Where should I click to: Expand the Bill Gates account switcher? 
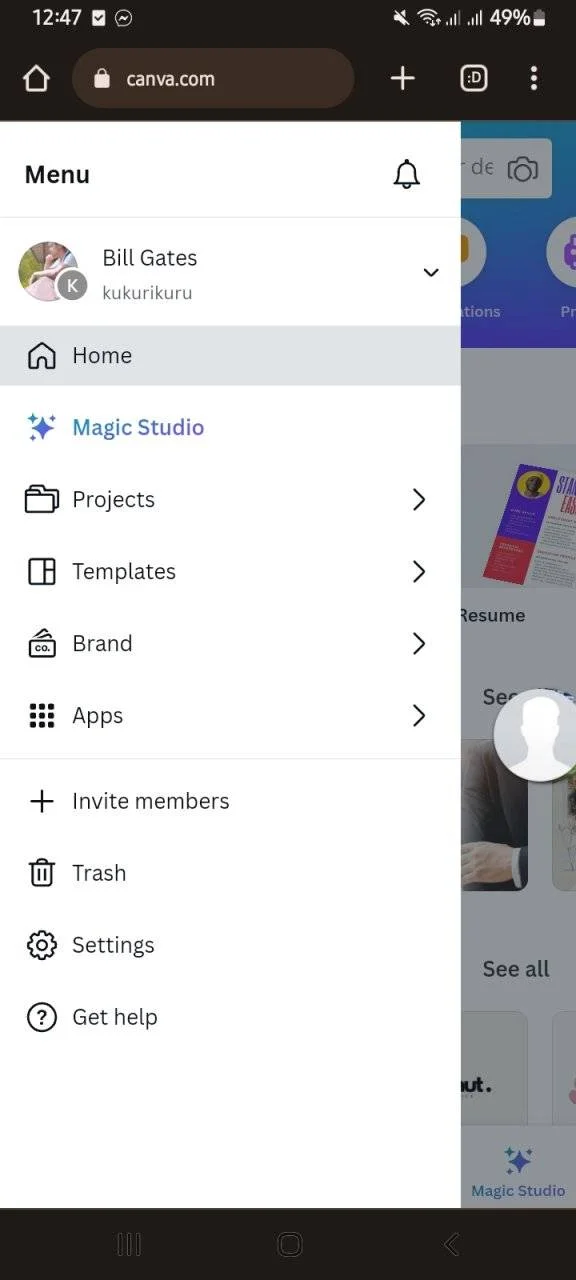point(230,272)
